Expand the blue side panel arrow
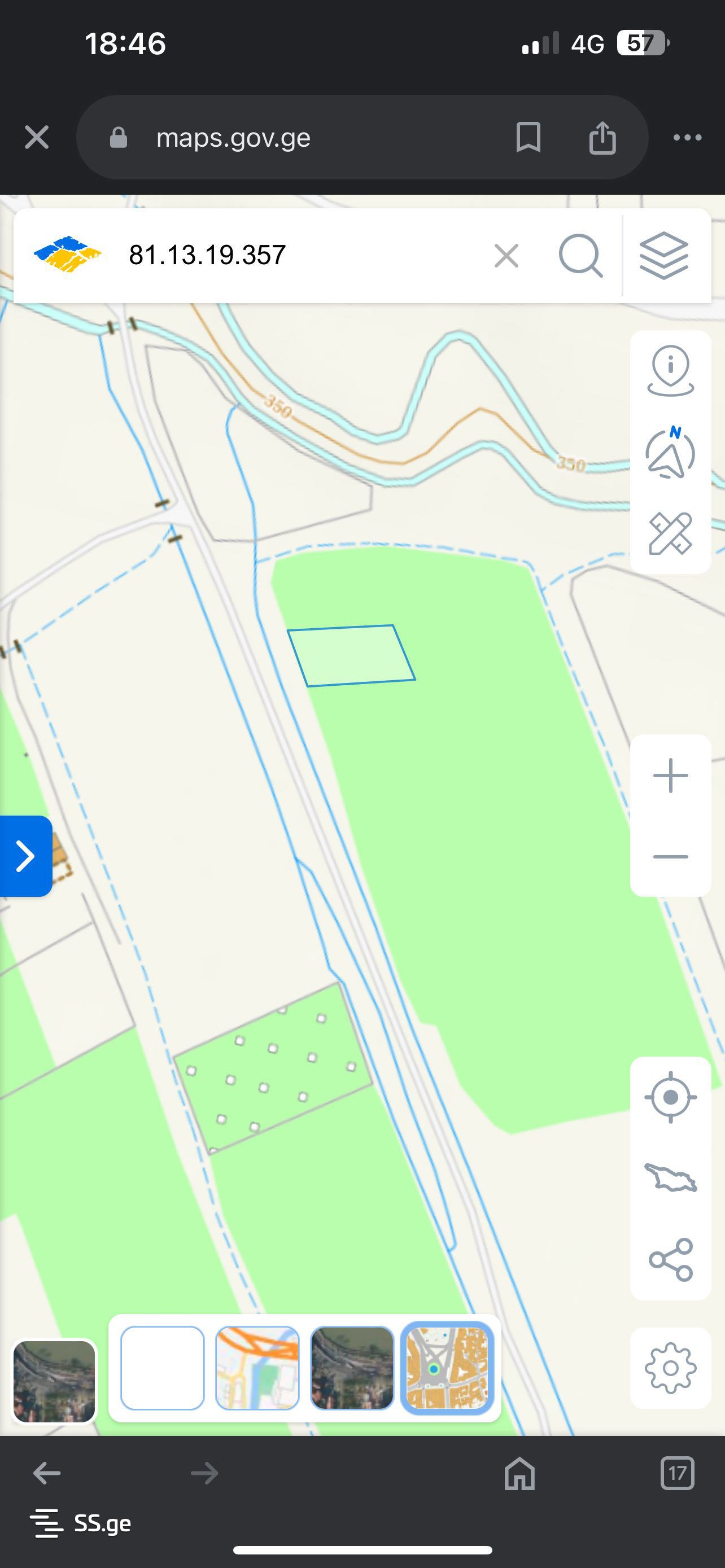The height and width of the screenshot is (1568, 725). coord(25,856)
